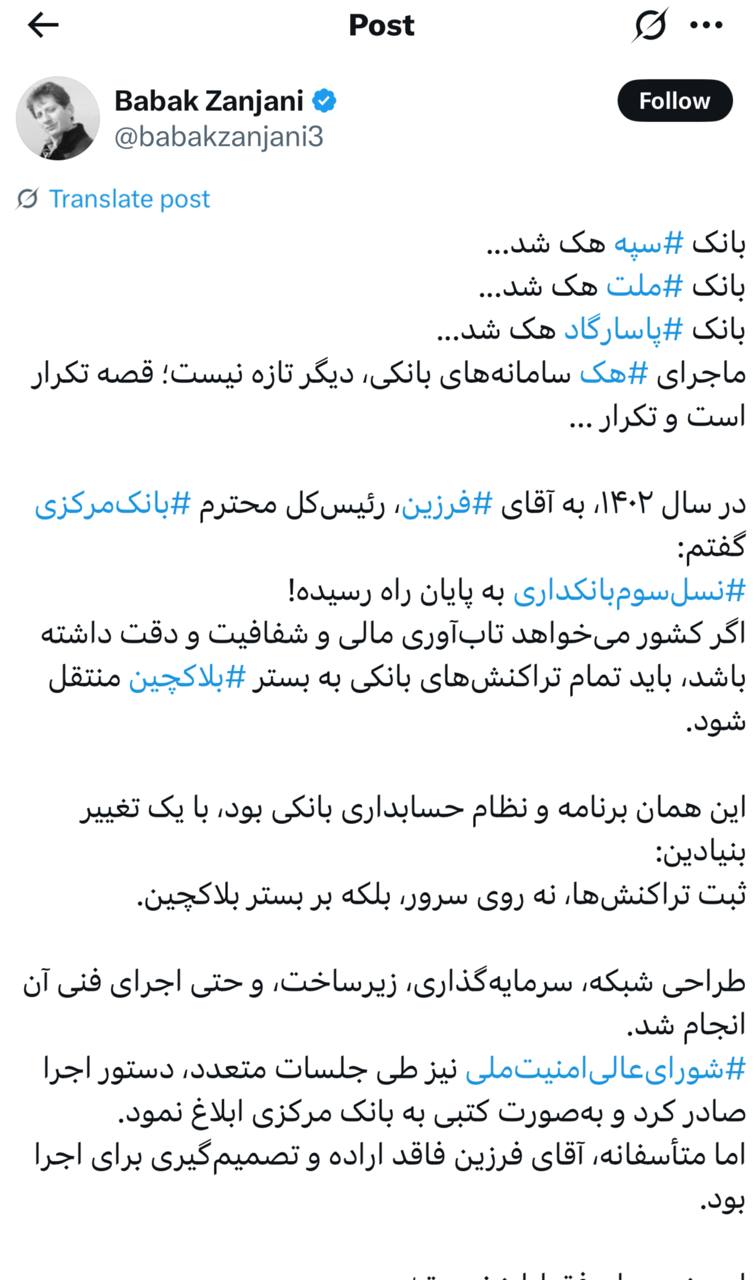View the @babakzanjani3 handle profile
Image resolution: width=756 pixels, height=1280 pixels.
[218, 137]
